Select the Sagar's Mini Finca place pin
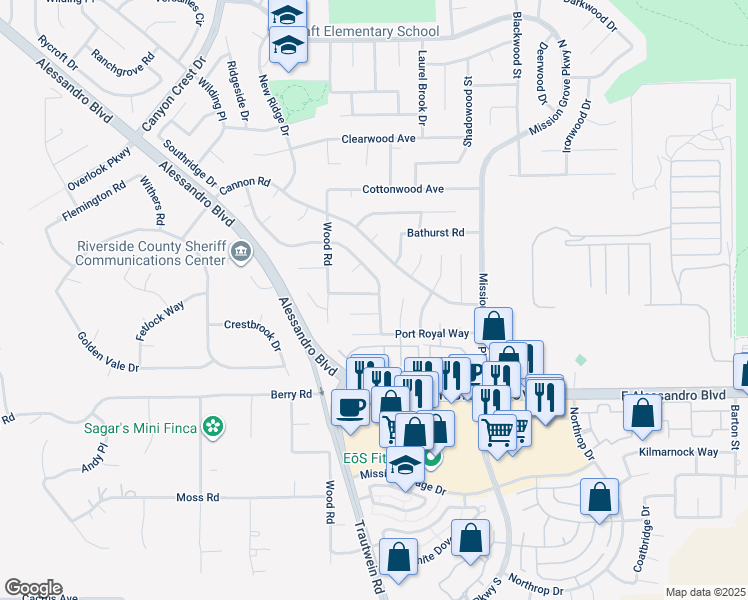The width and height of the screenshot is (748, 600). point(211,427)
